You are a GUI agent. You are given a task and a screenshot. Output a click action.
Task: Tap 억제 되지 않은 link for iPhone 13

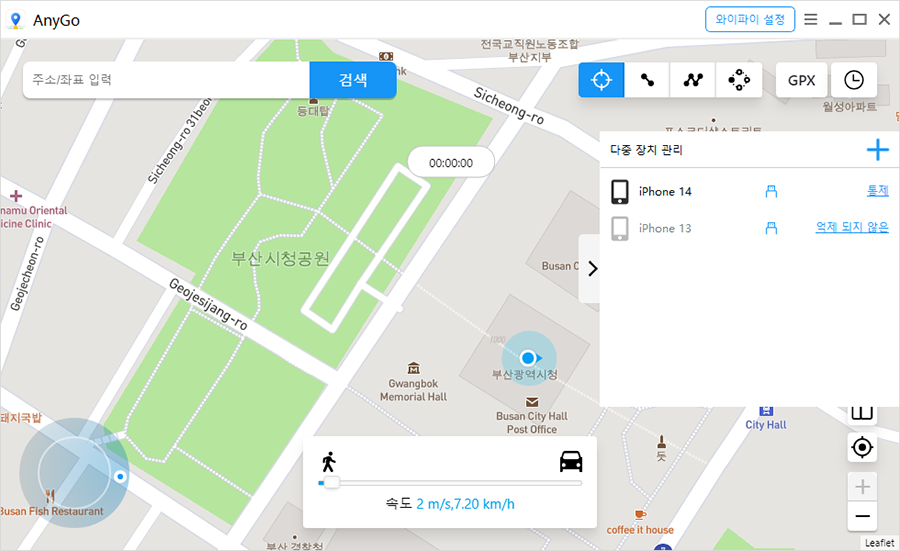tap(851, 228)
